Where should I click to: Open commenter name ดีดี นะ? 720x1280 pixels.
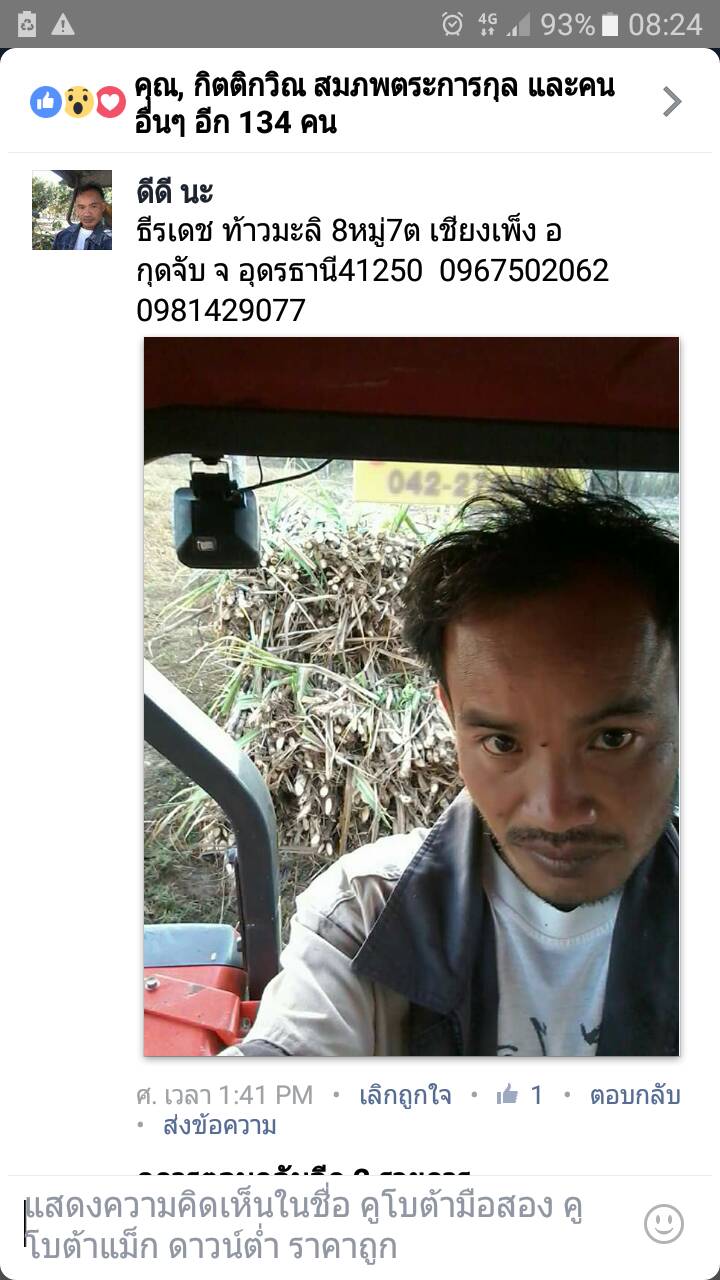[x=175, y=191]
